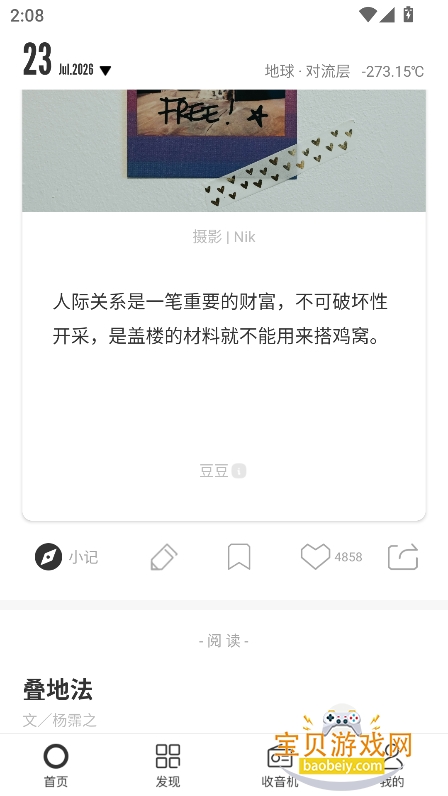
Task: Switch to the 收音机 tab
Action: (280, 766)
